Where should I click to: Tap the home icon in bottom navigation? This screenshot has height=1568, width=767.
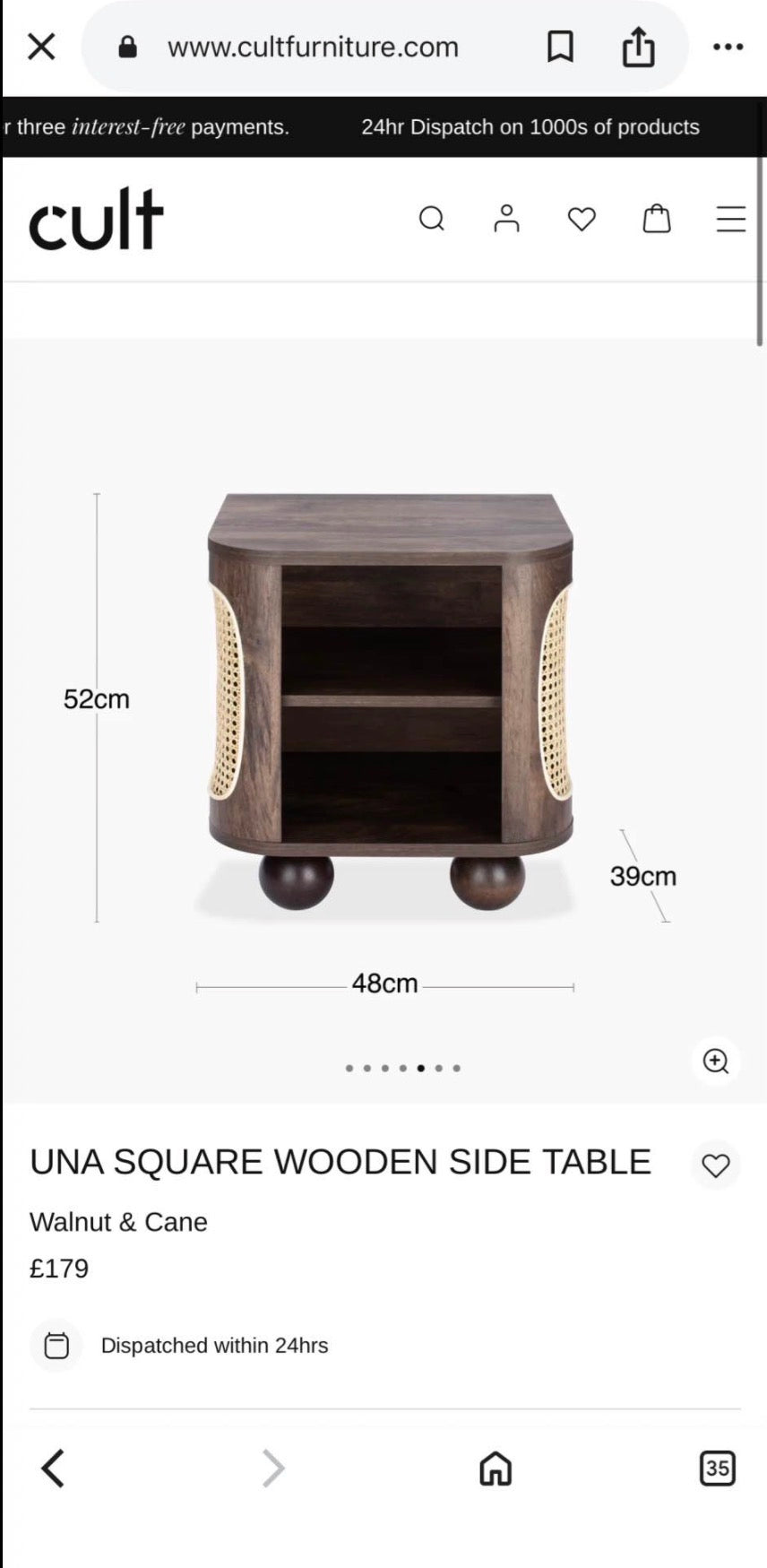(495, 1468)
